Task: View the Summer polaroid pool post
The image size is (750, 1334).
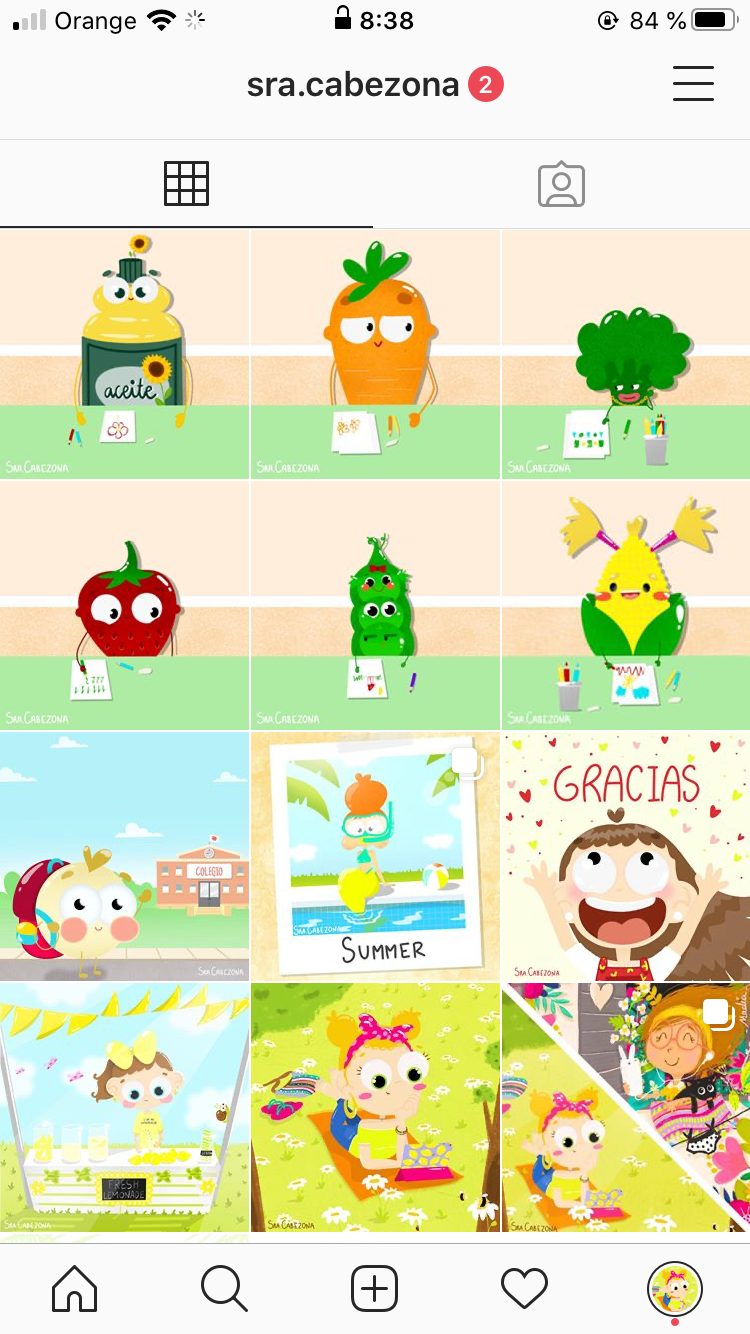Action: (375, 857)
